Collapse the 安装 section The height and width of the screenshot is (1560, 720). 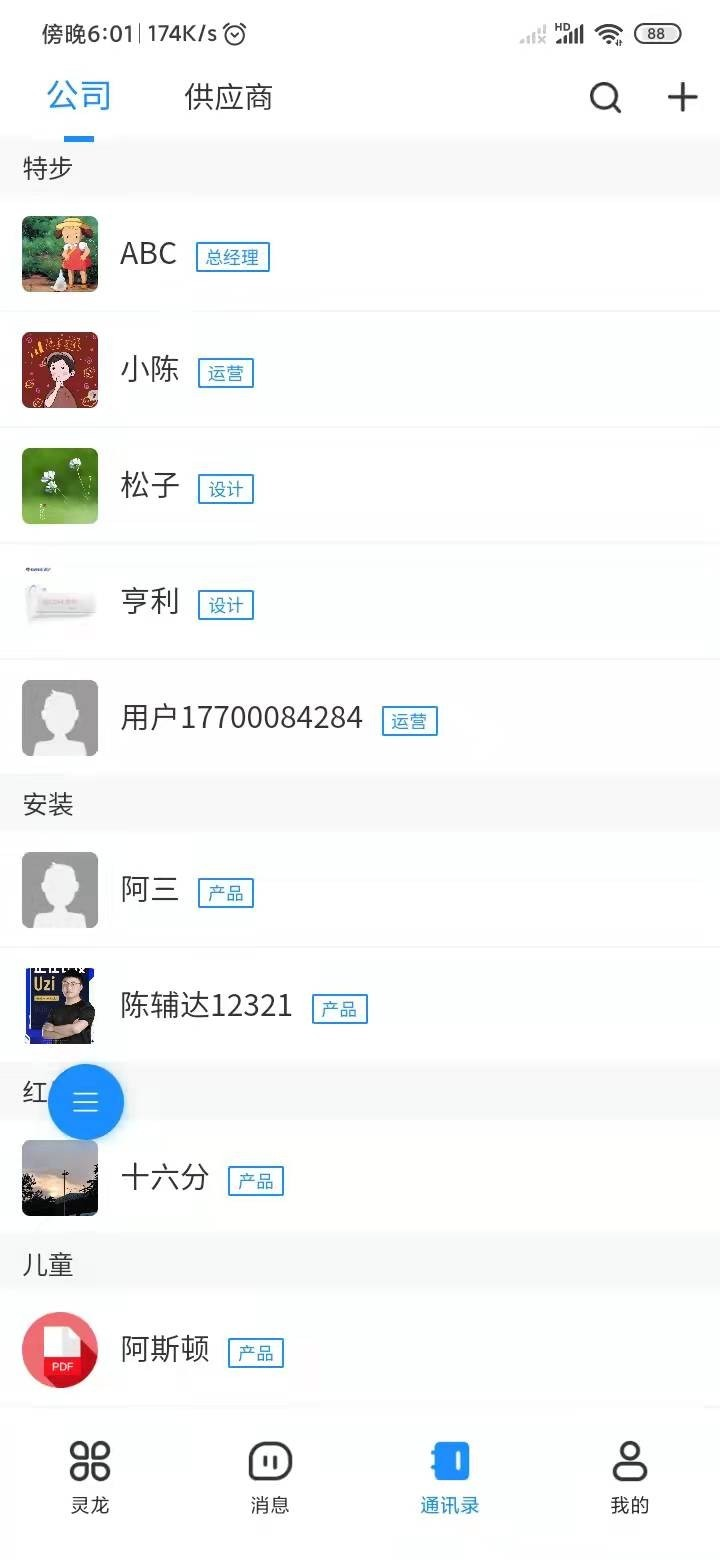point(44,804)
